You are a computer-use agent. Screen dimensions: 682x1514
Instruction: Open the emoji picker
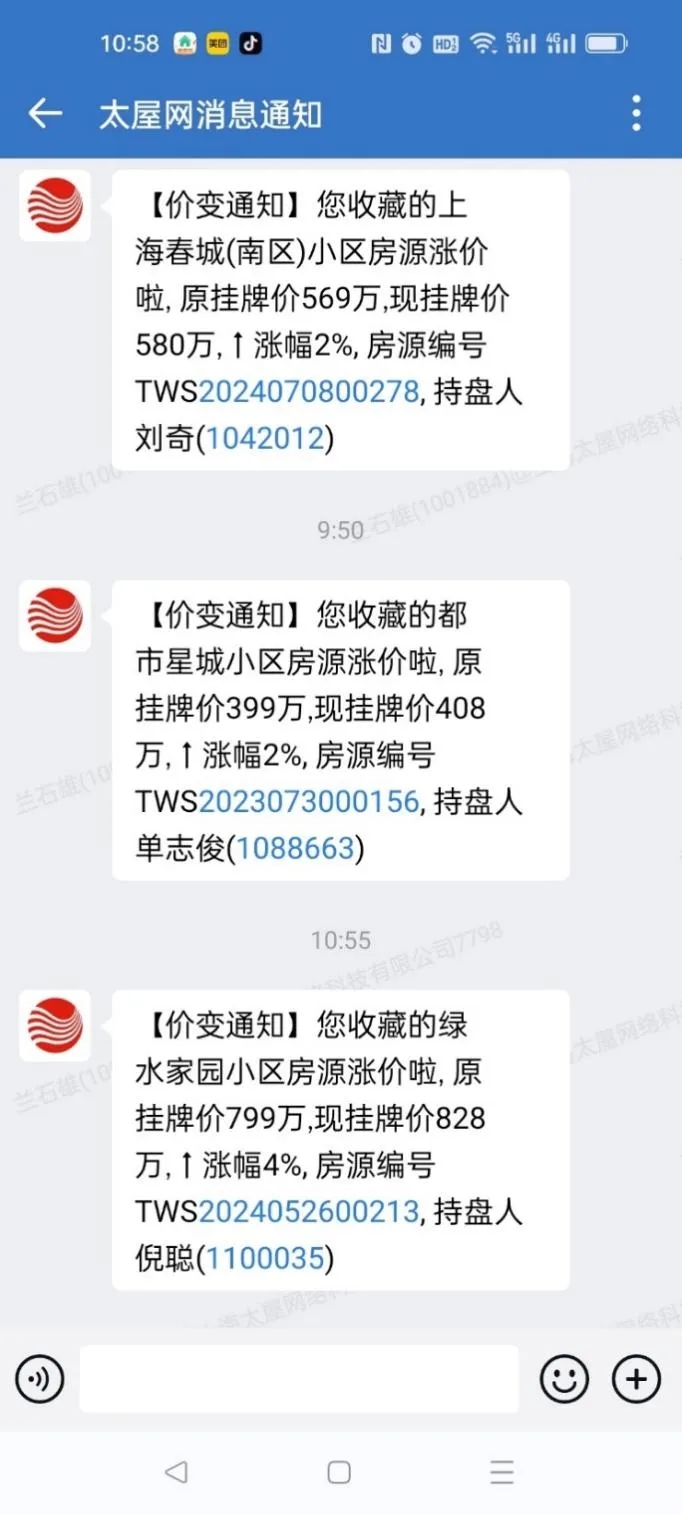coord(564,1380)
